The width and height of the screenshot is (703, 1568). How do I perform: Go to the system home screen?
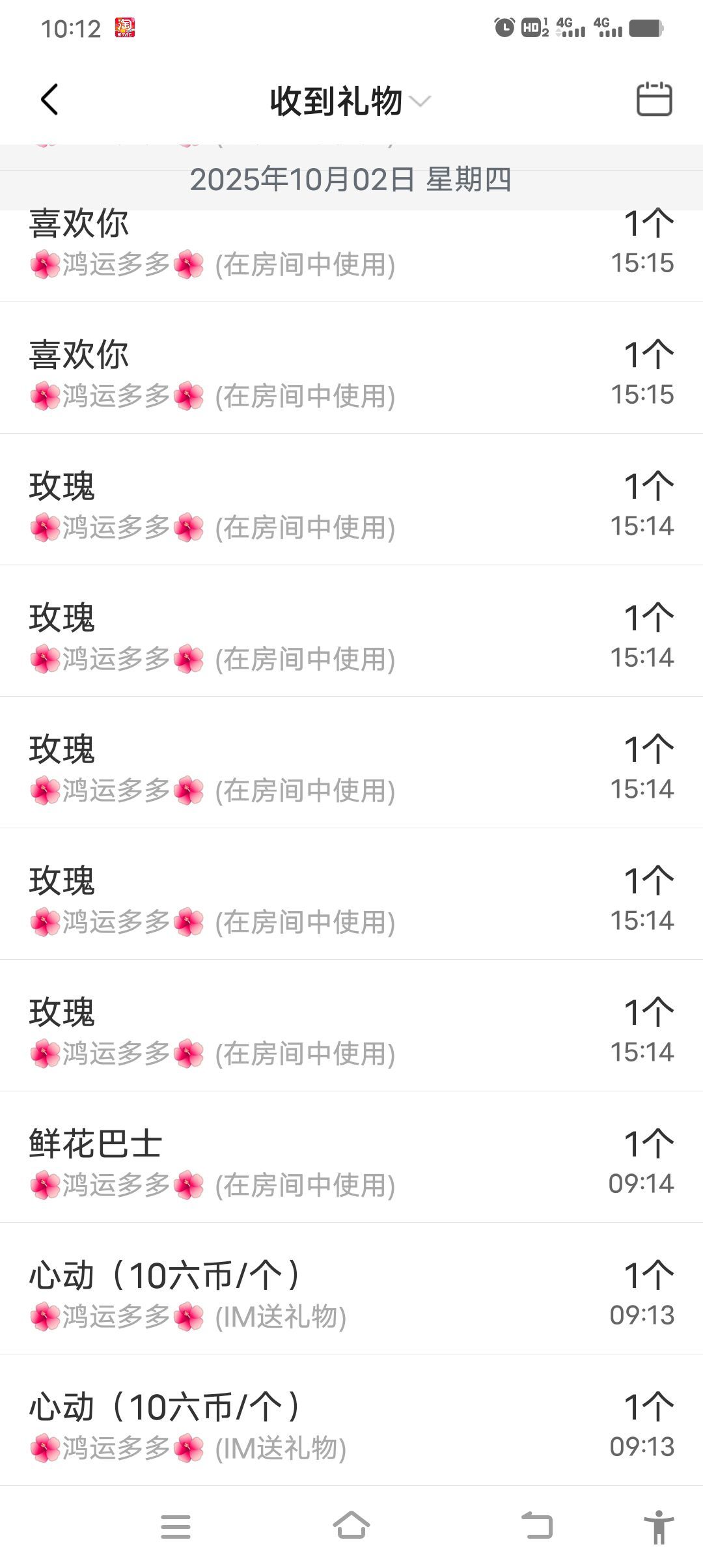(x=351, y=1526)
